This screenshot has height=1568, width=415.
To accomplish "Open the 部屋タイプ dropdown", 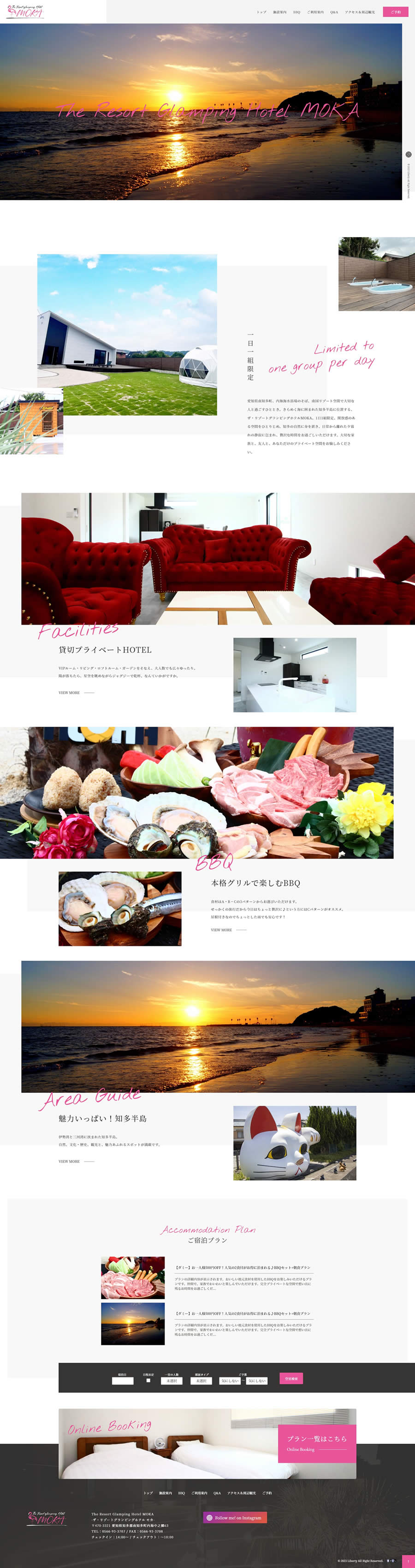I will click(x=202, y=1381).
